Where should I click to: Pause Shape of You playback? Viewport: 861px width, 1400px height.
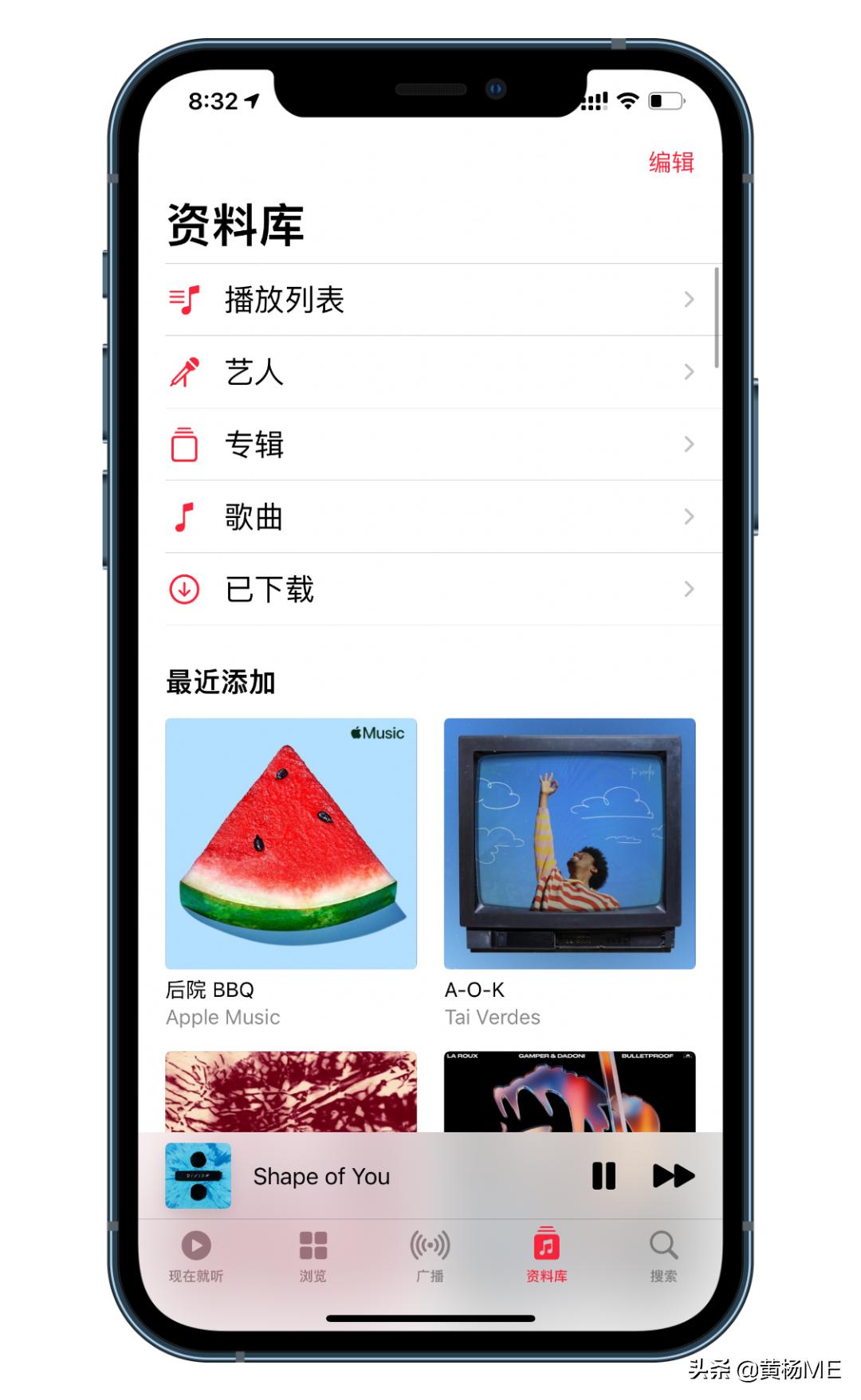click(x=604, y=1175)
